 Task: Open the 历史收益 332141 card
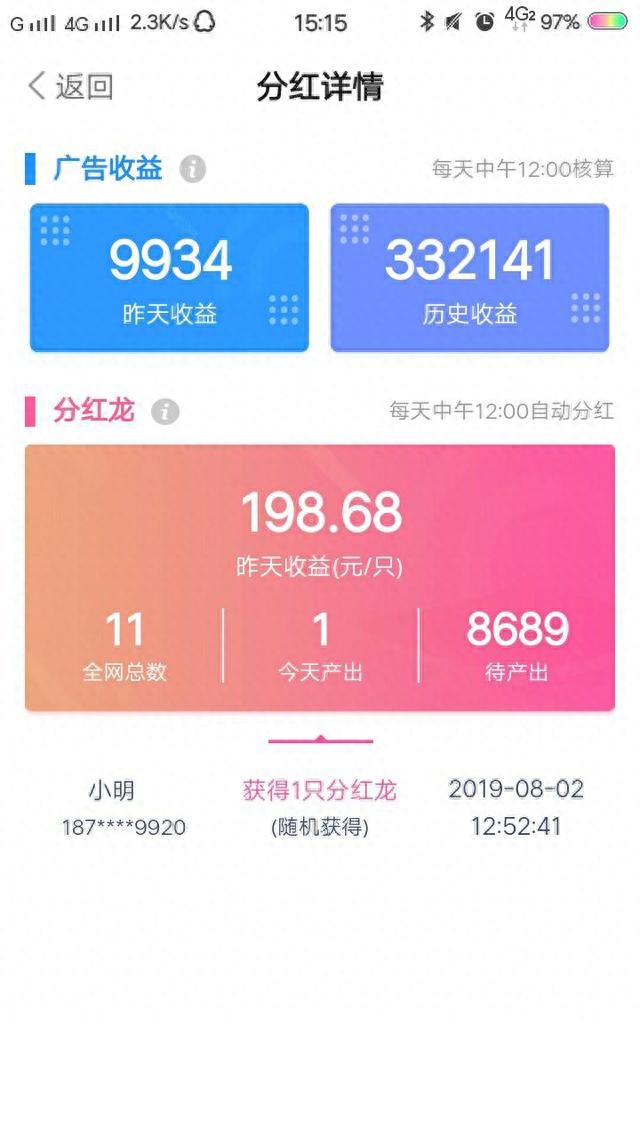[469, 278]
